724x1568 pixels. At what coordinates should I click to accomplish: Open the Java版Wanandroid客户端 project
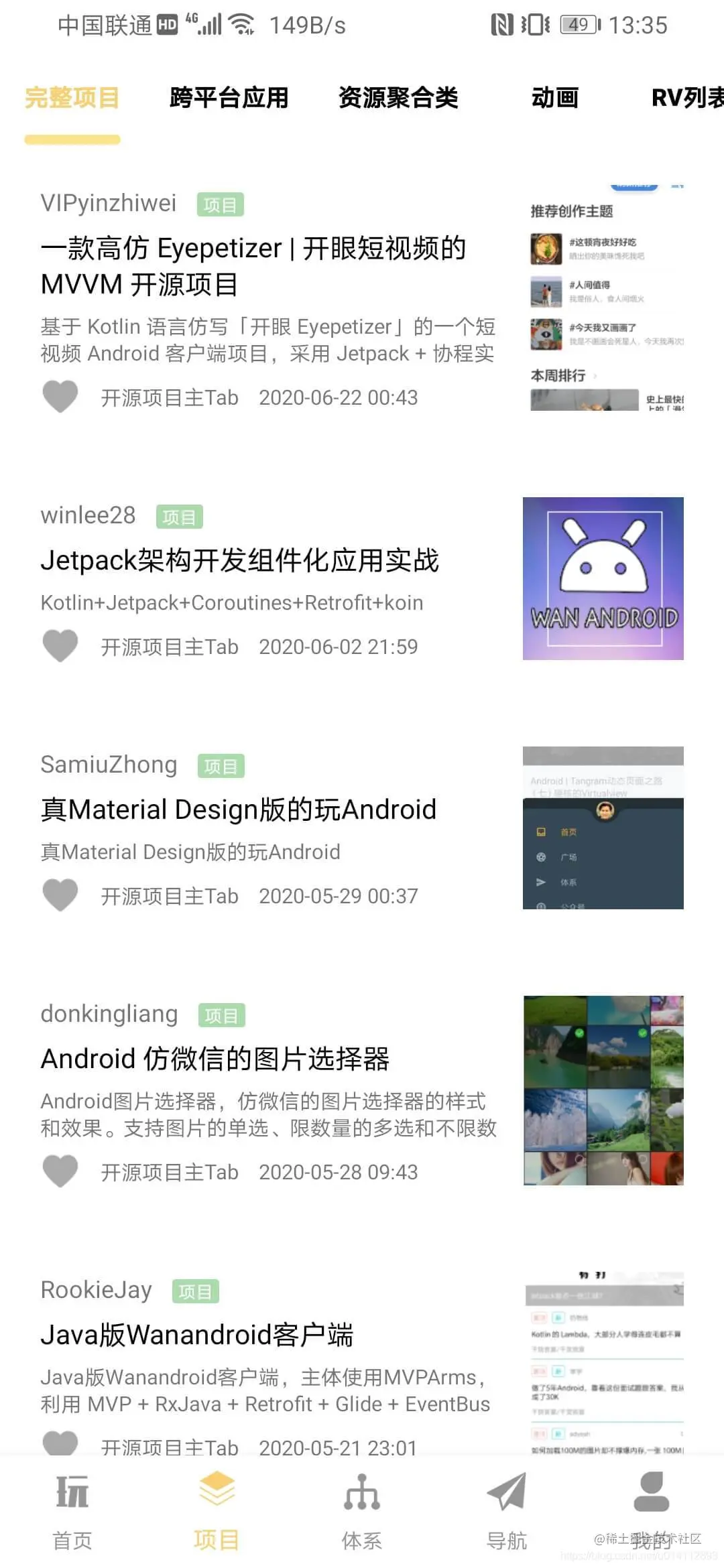pos(196,1335)
